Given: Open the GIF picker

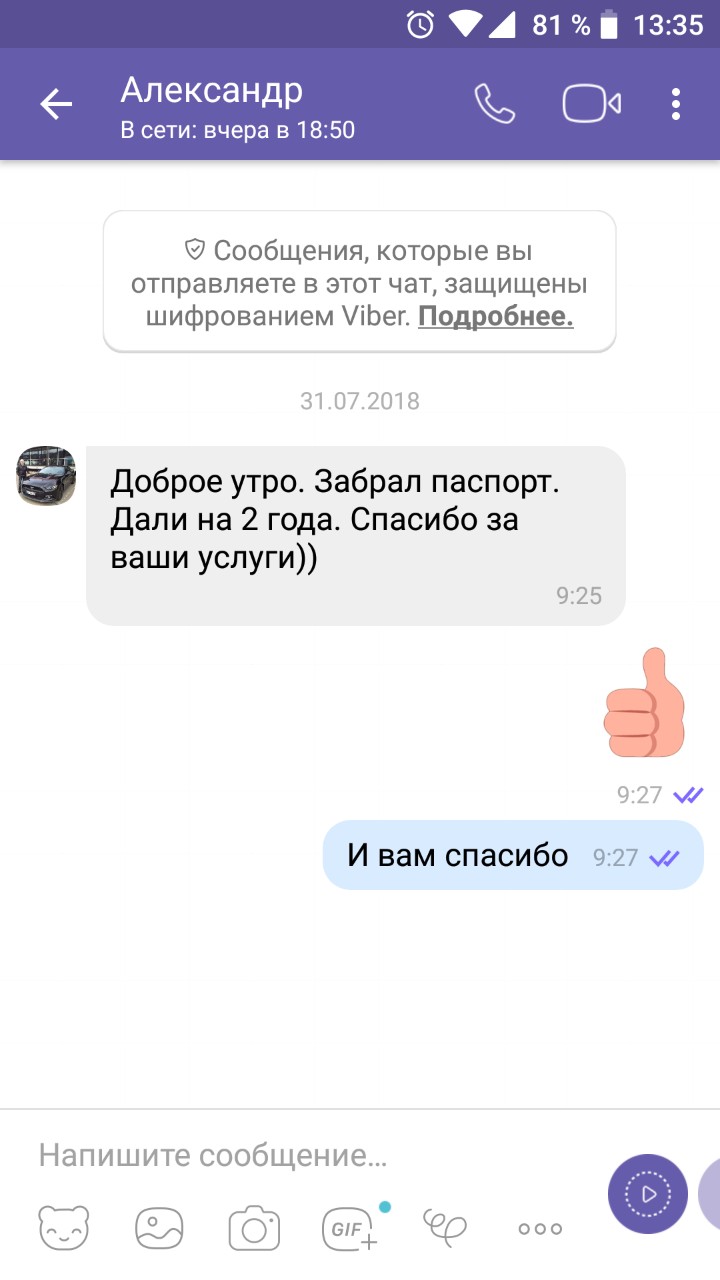Looking at the screenshot, I should click(x=348, y=1227).
